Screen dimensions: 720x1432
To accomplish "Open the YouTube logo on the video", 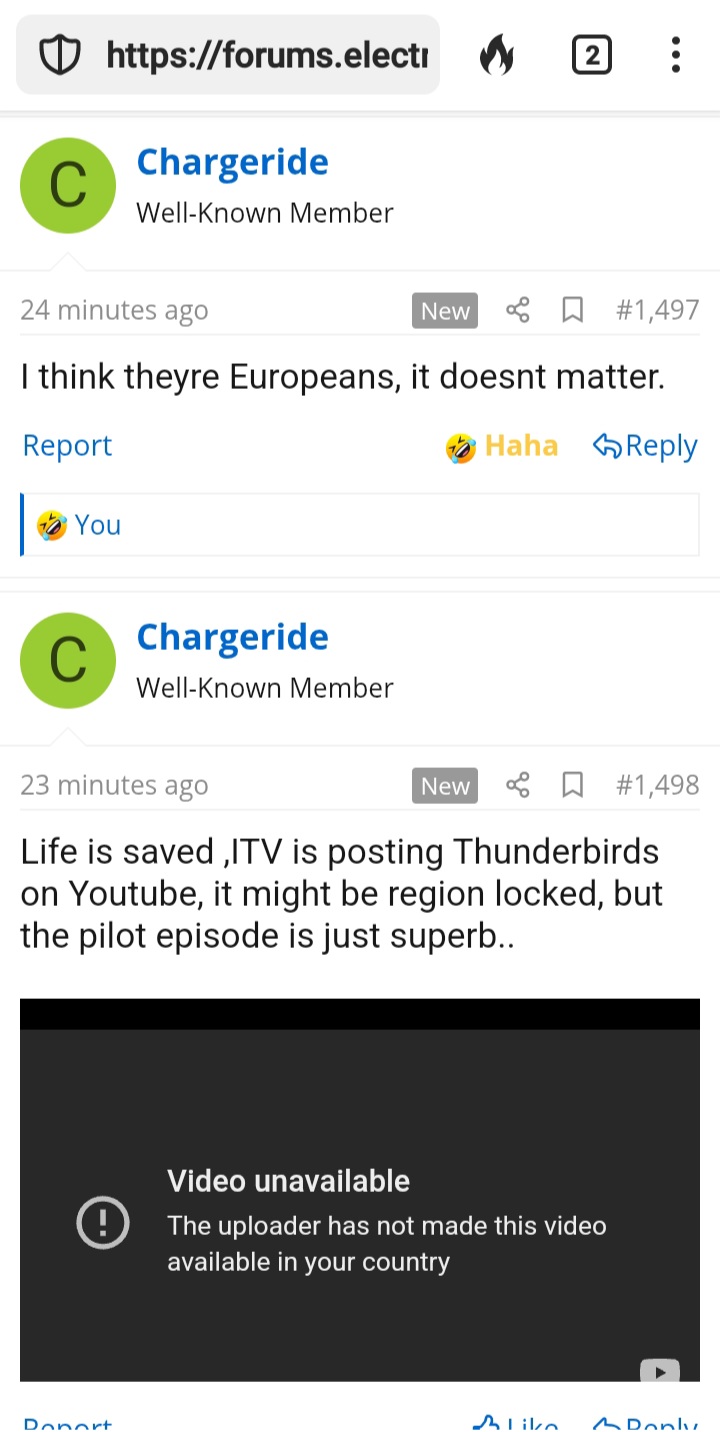I will [x=660, y=1371].
